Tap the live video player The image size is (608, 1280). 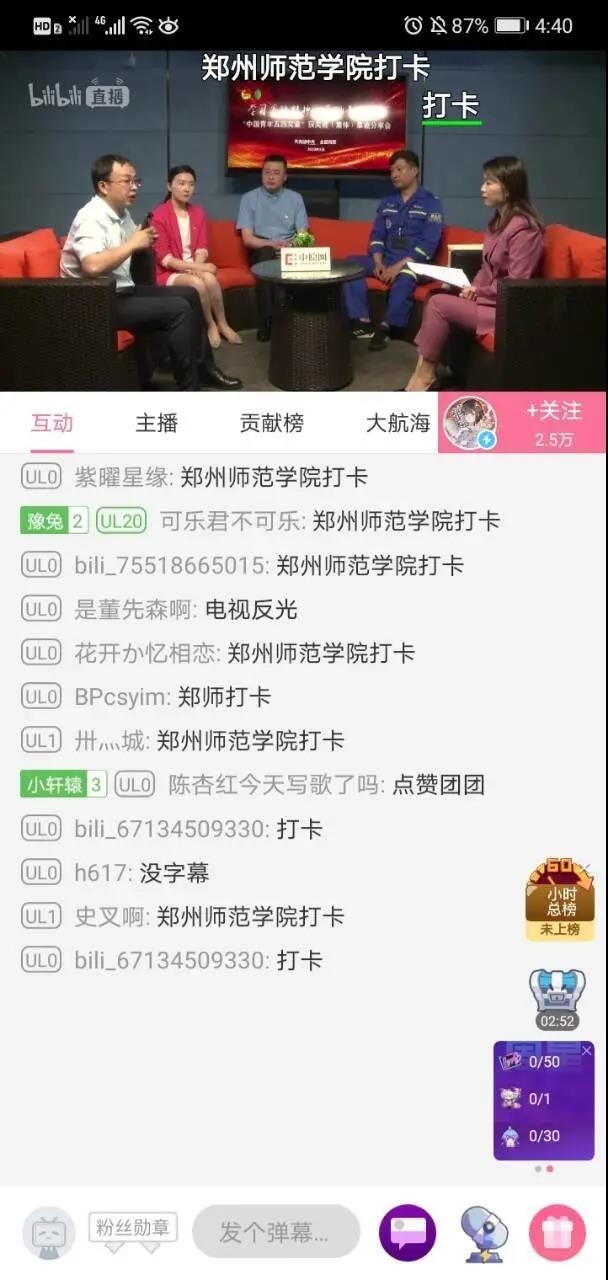(x=304, y=220)
